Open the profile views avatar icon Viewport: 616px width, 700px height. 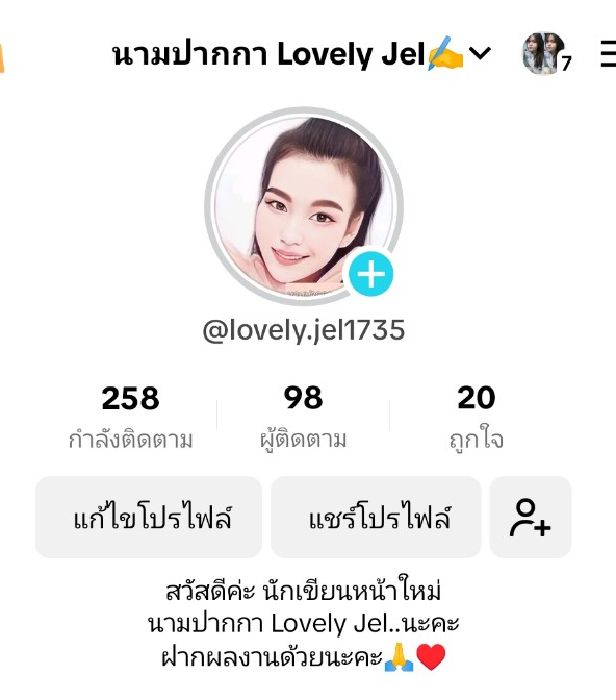543,54
